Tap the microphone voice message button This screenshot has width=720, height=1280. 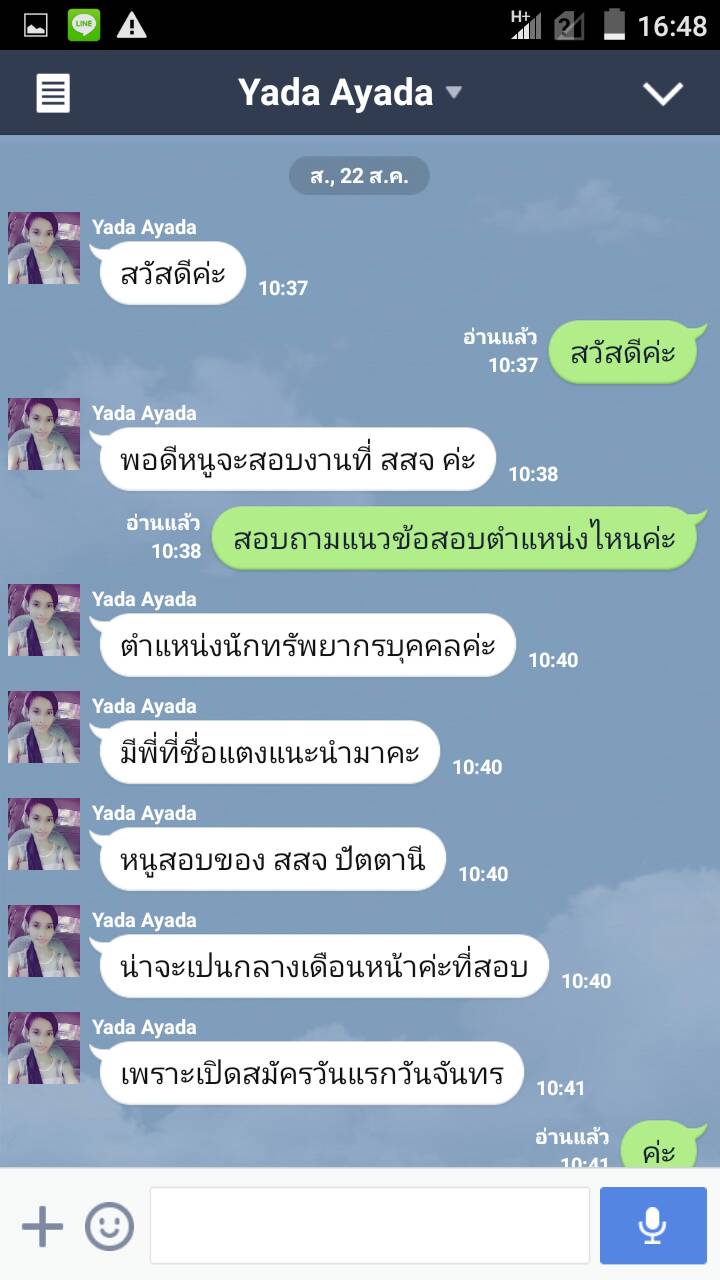653,1226
